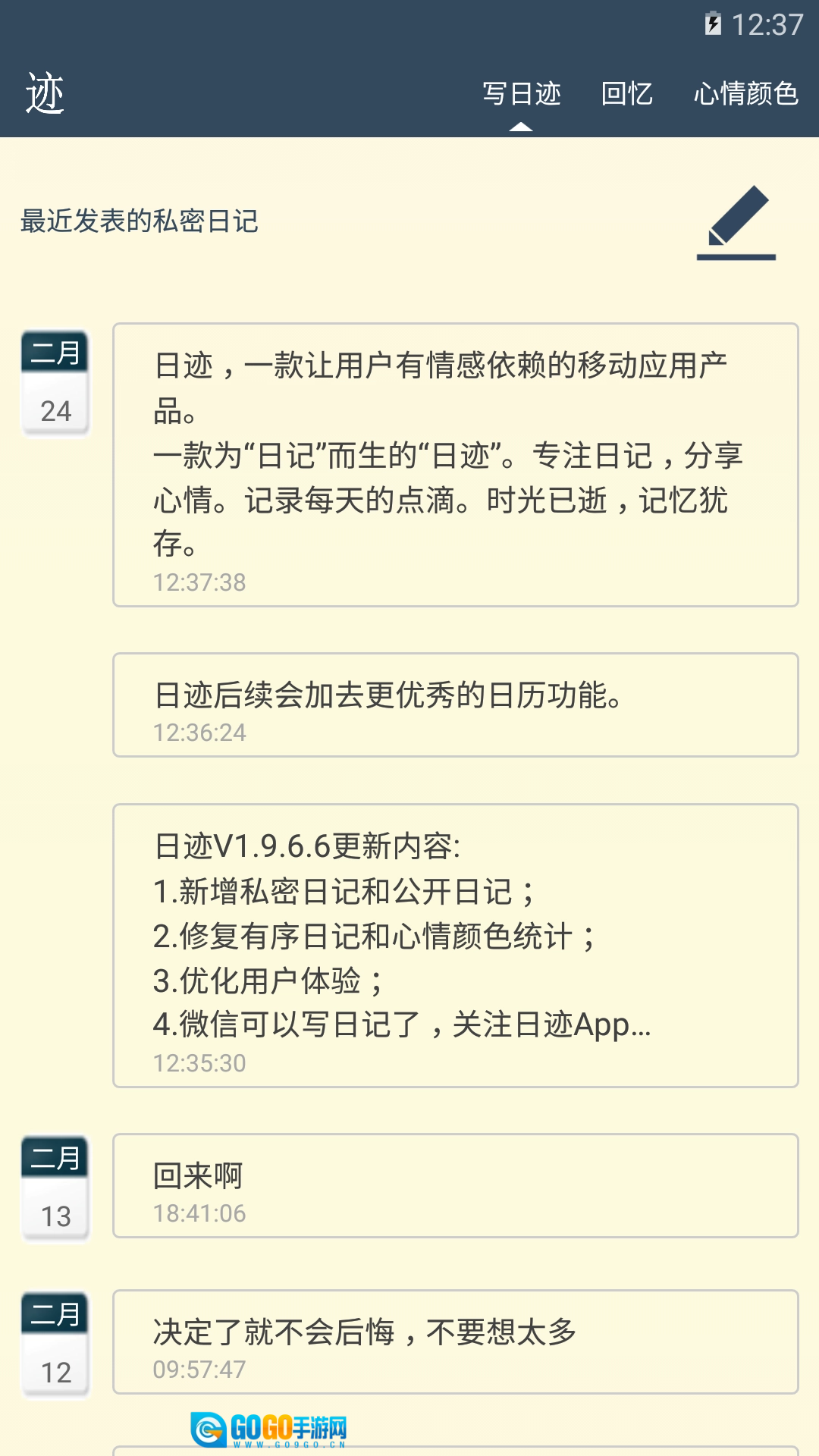
Task: Open the 心情颜色 tab
Action: tap(745, 94)
